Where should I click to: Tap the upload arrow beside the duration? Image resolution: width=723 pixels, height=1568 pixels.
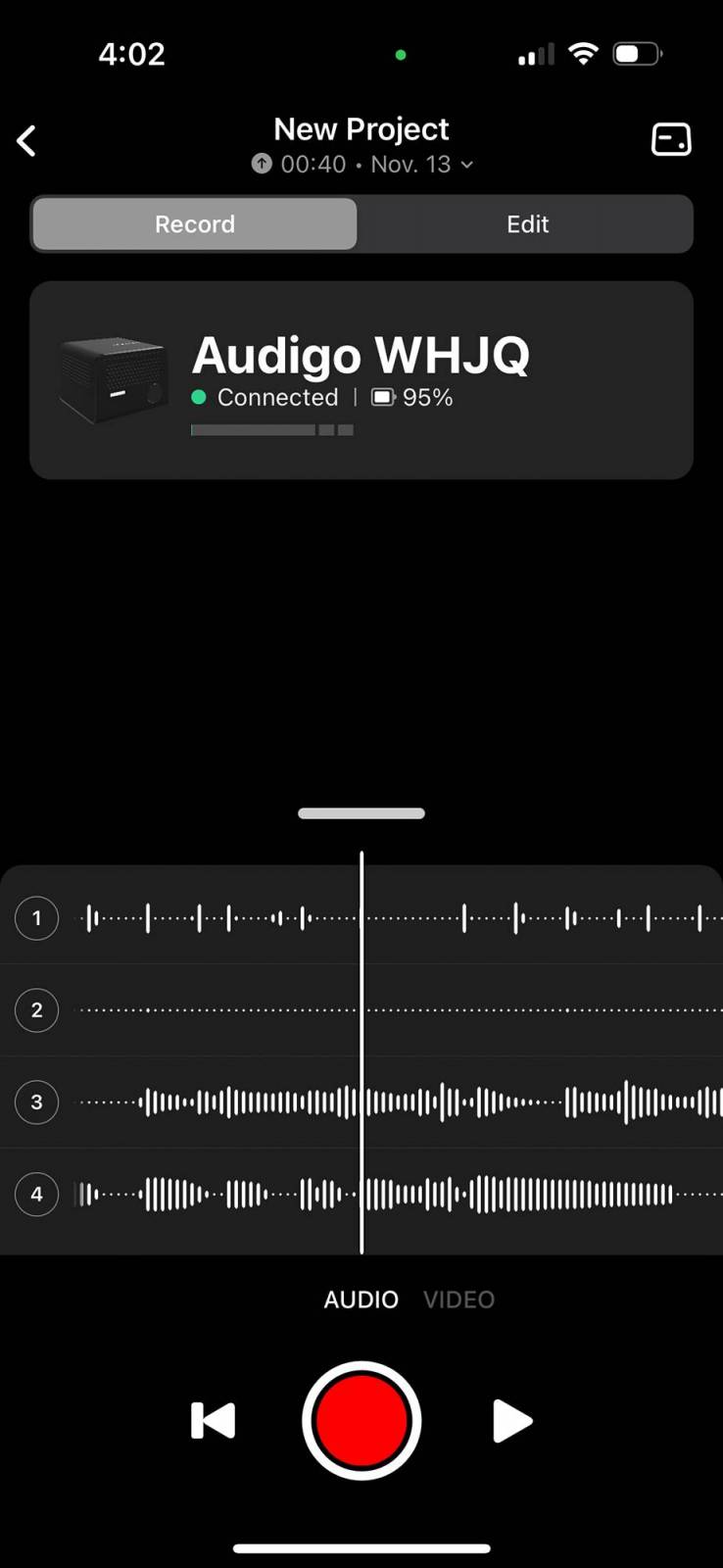(x=261, y=164)
